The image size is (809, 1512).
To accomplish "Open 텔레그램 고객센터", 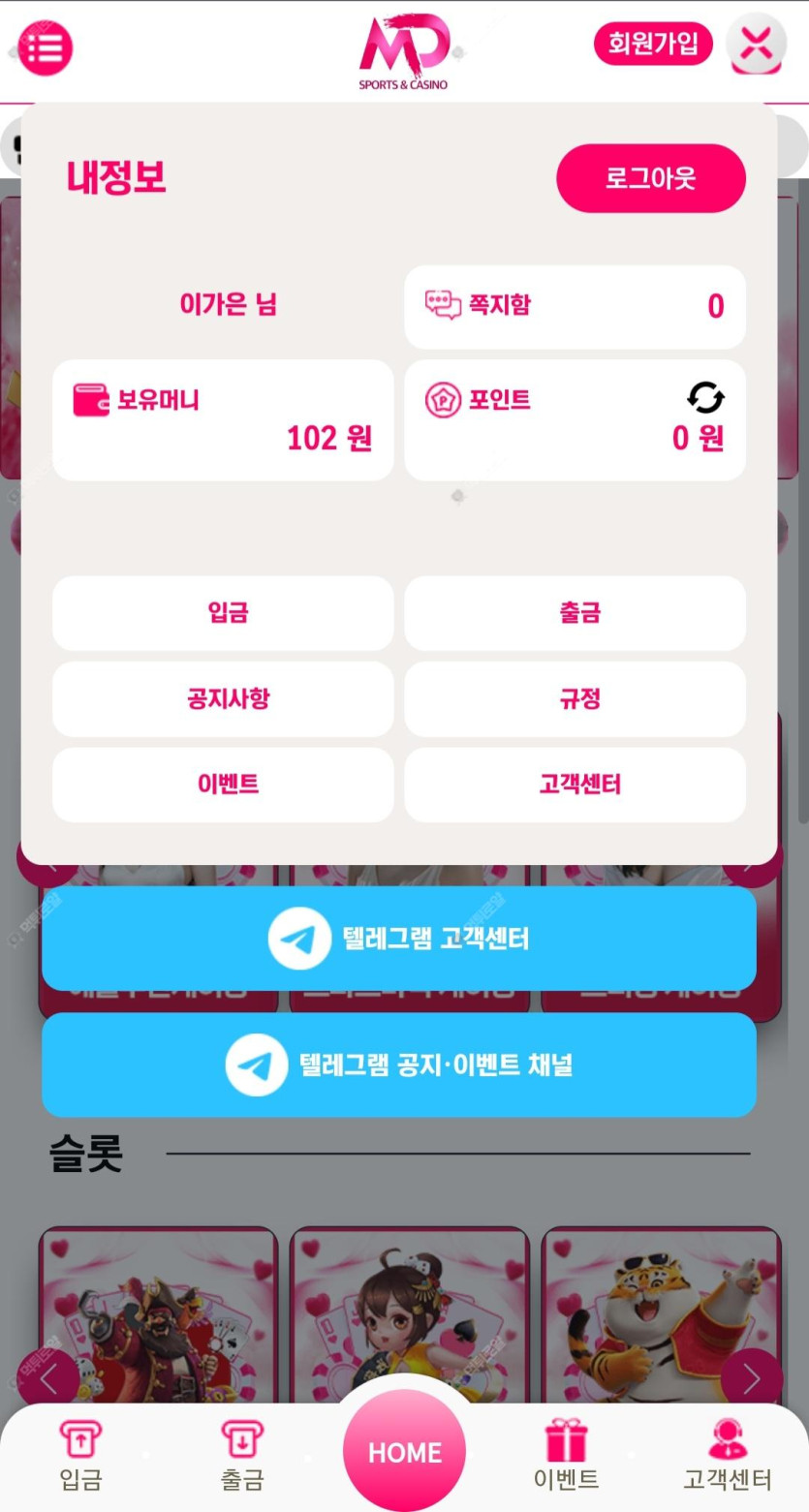I will coord(398,939).
